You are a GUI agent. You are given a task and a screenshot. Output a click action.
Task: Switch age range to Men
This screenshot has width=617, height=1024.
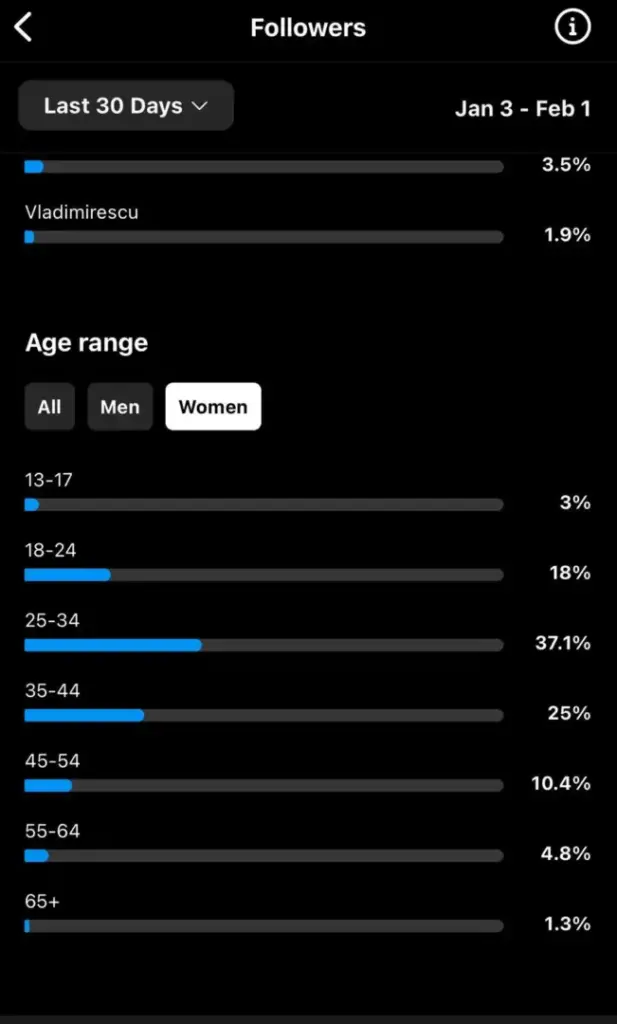(x=120, y=407)
